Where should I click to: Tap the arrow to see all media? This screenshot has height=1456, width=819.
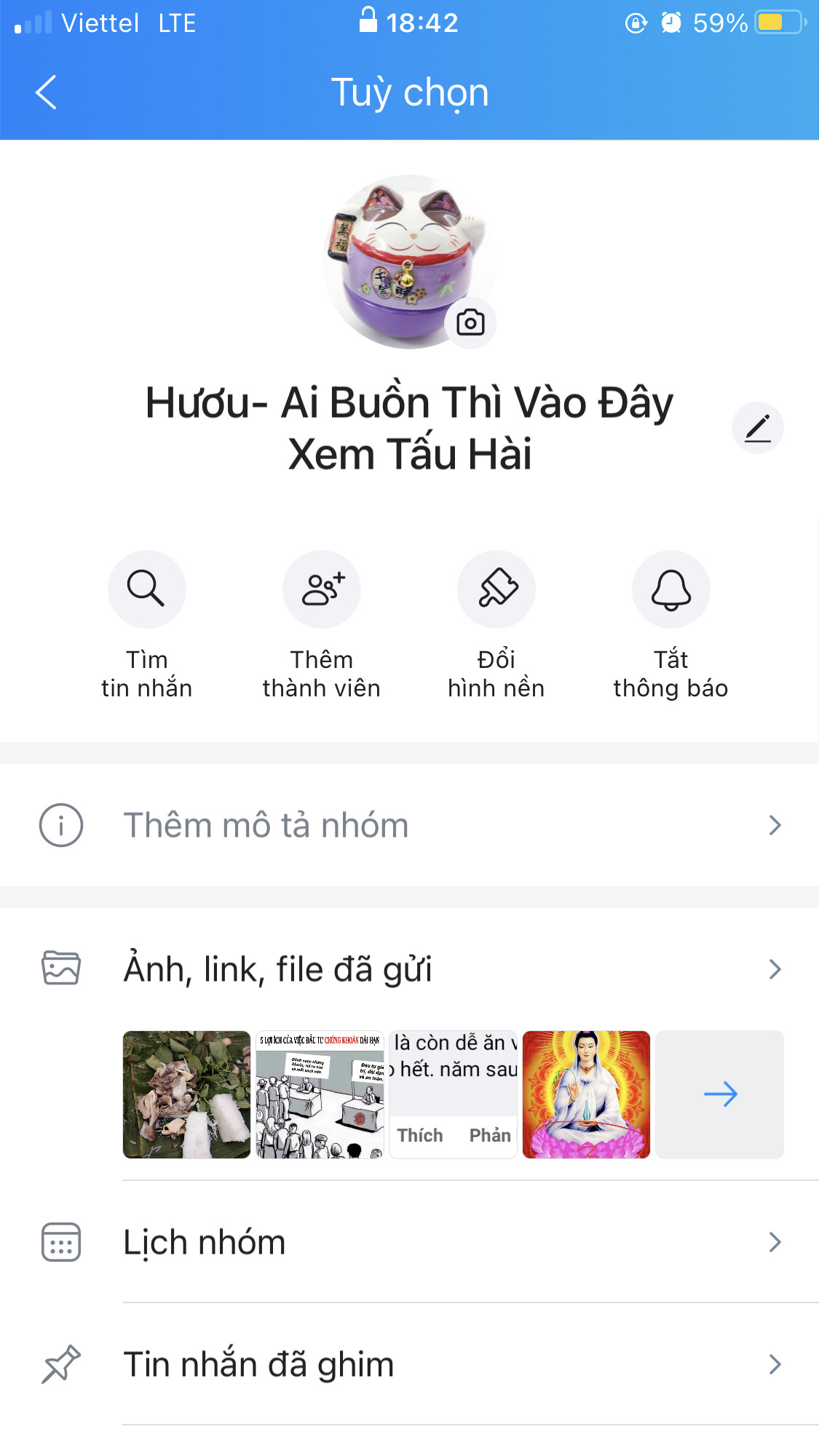coord(719,1094)
